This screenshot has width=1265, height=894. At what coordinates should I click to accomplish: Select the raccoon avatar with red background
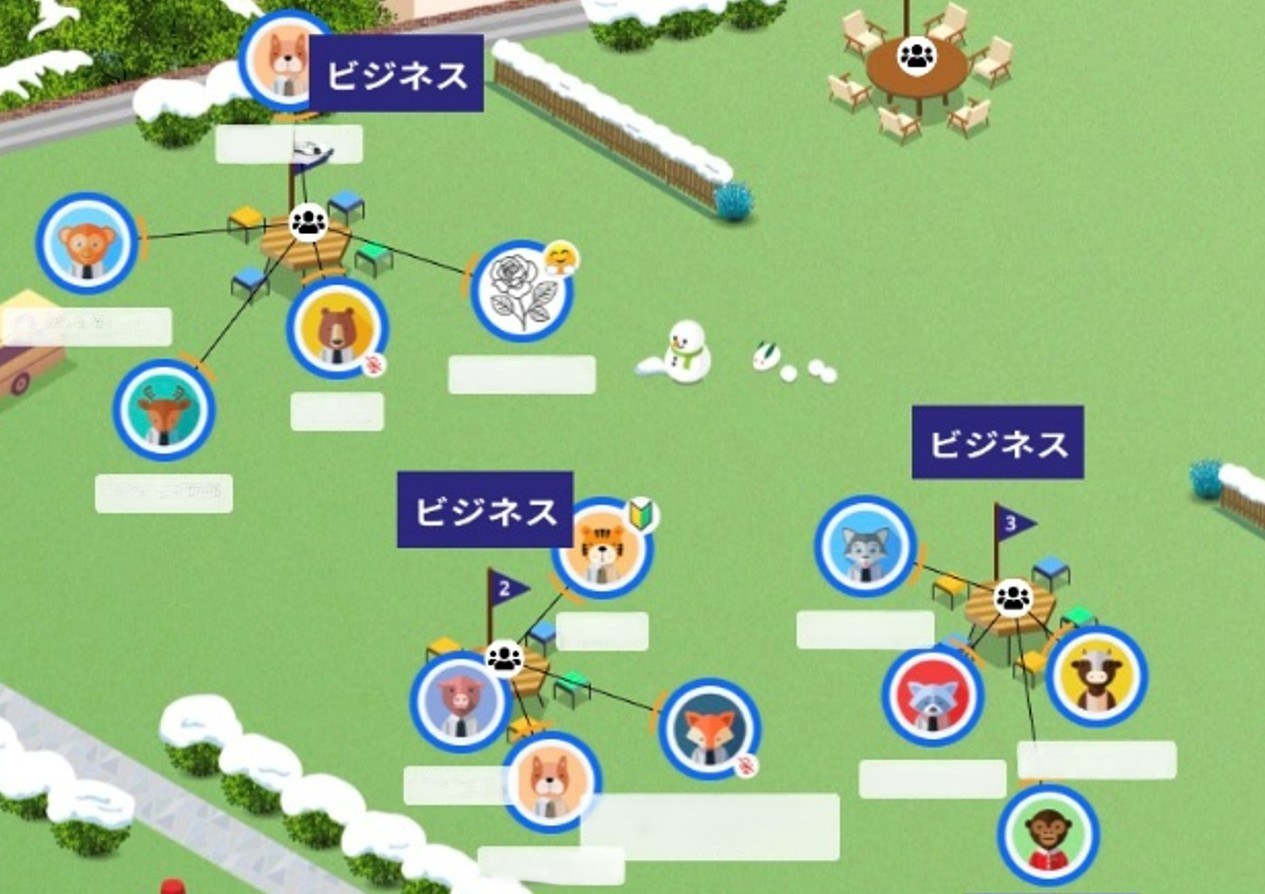pos(932,695)
